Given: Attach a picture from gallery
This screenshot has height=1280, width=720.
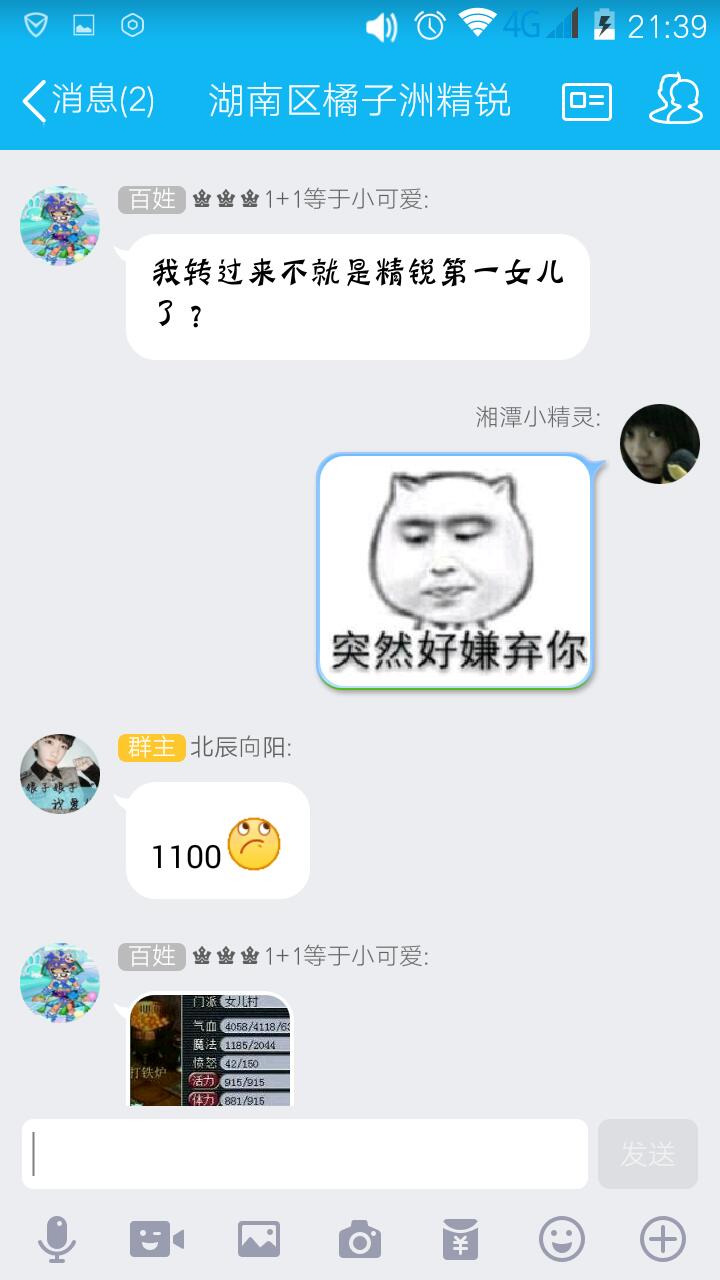Looking at the screenshot, I should [259, 1240].
